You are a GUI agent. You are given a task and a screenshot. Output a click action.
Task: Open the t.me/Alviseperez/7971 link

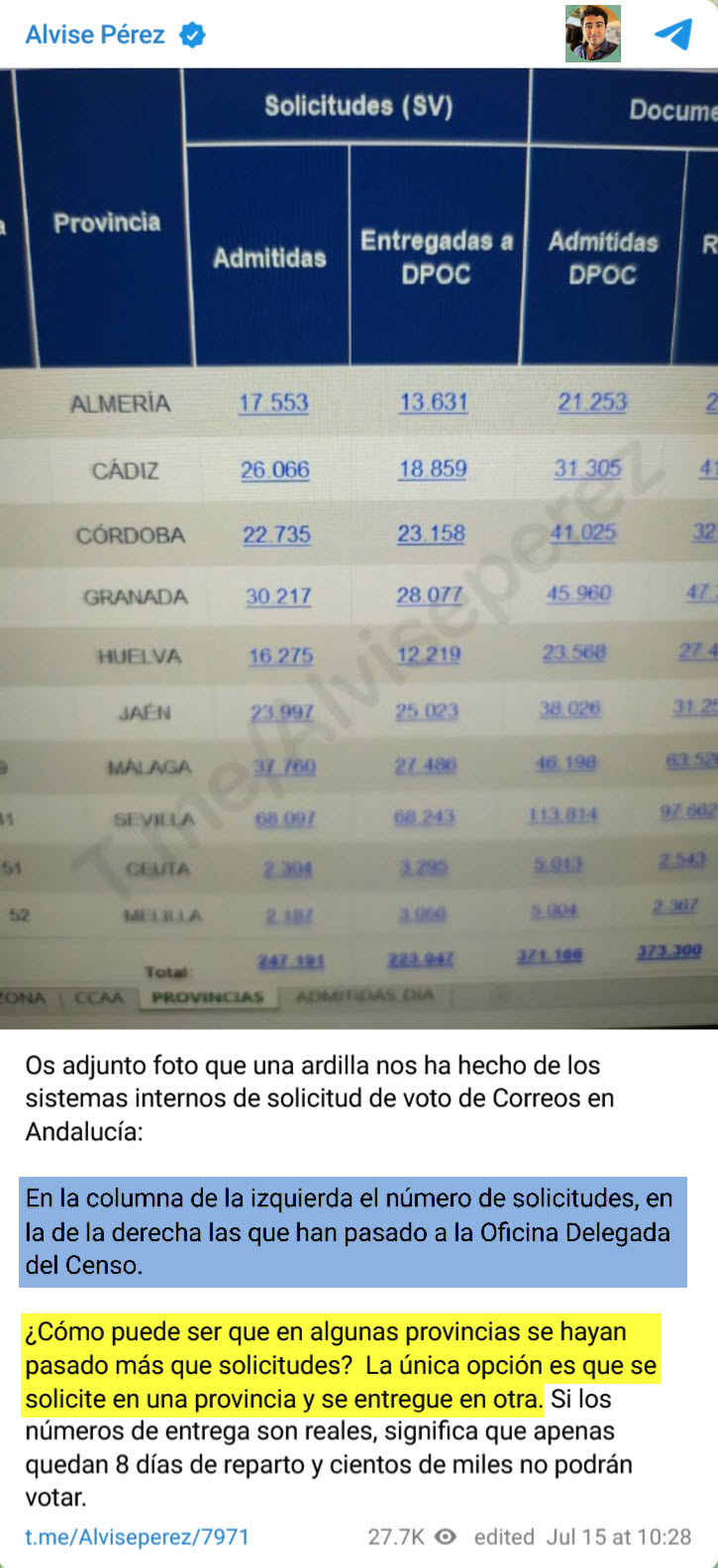click(x=137, y=1536)
